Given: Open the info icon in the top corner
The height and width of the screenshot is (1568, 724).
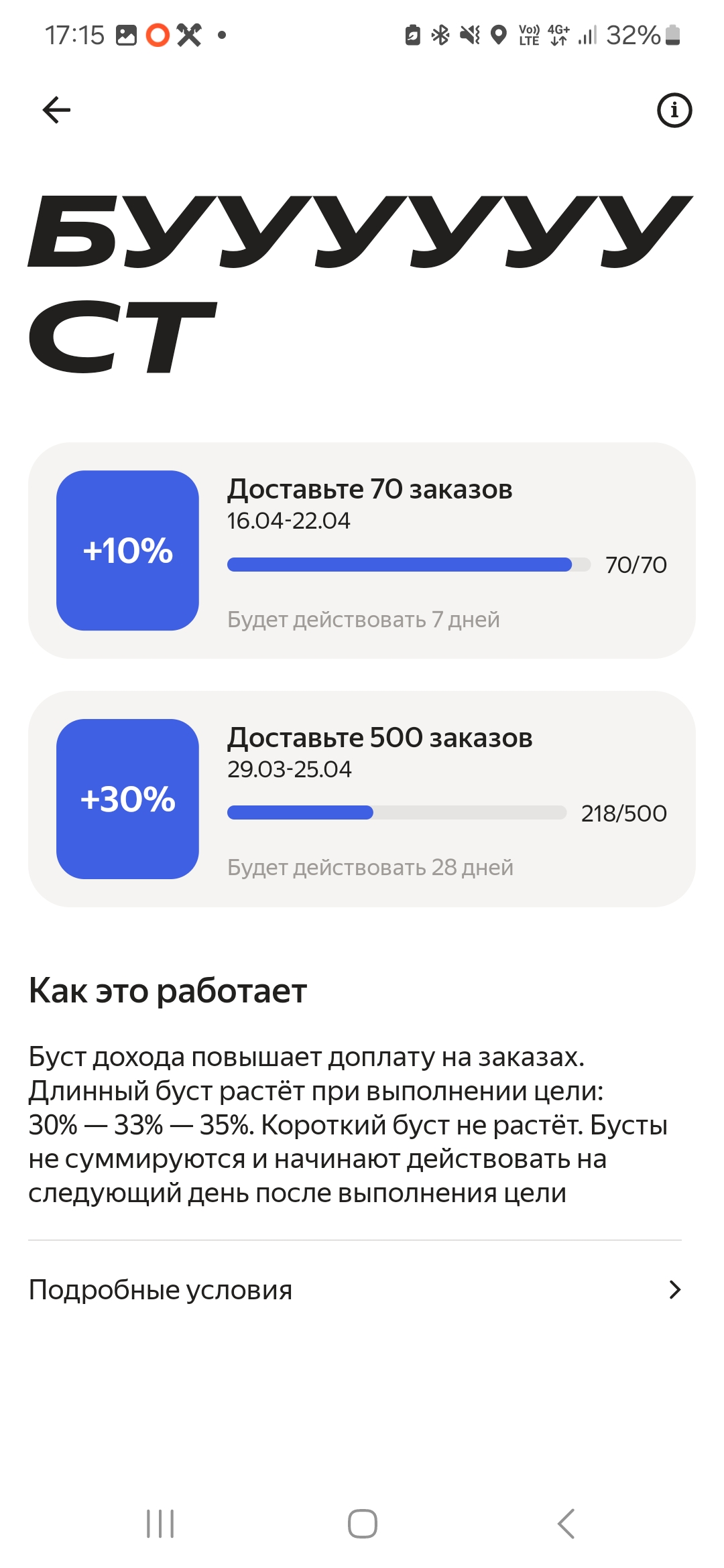Looking at the screenshot, I should point(674,110).
